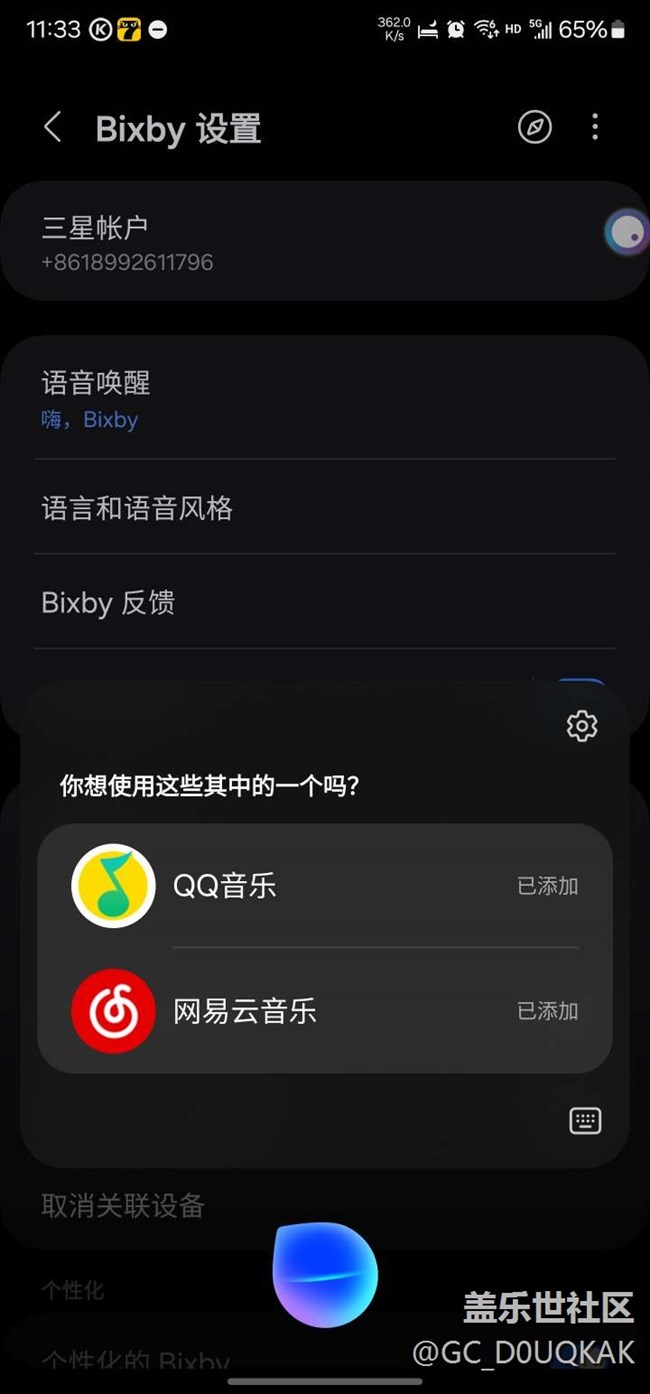Image resolution: width=650 pixels, height=1394 pixels.
Task: Tap the Bixby voice orb
Action: 325,1275
